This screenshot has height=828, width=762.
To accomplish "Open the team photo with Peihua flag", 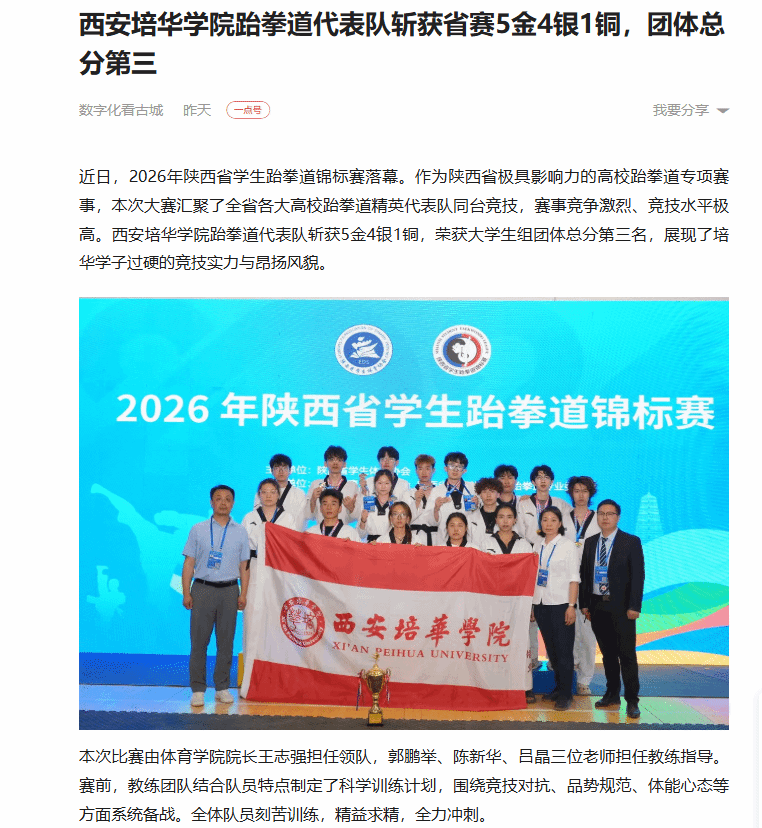I will point(404,513).
